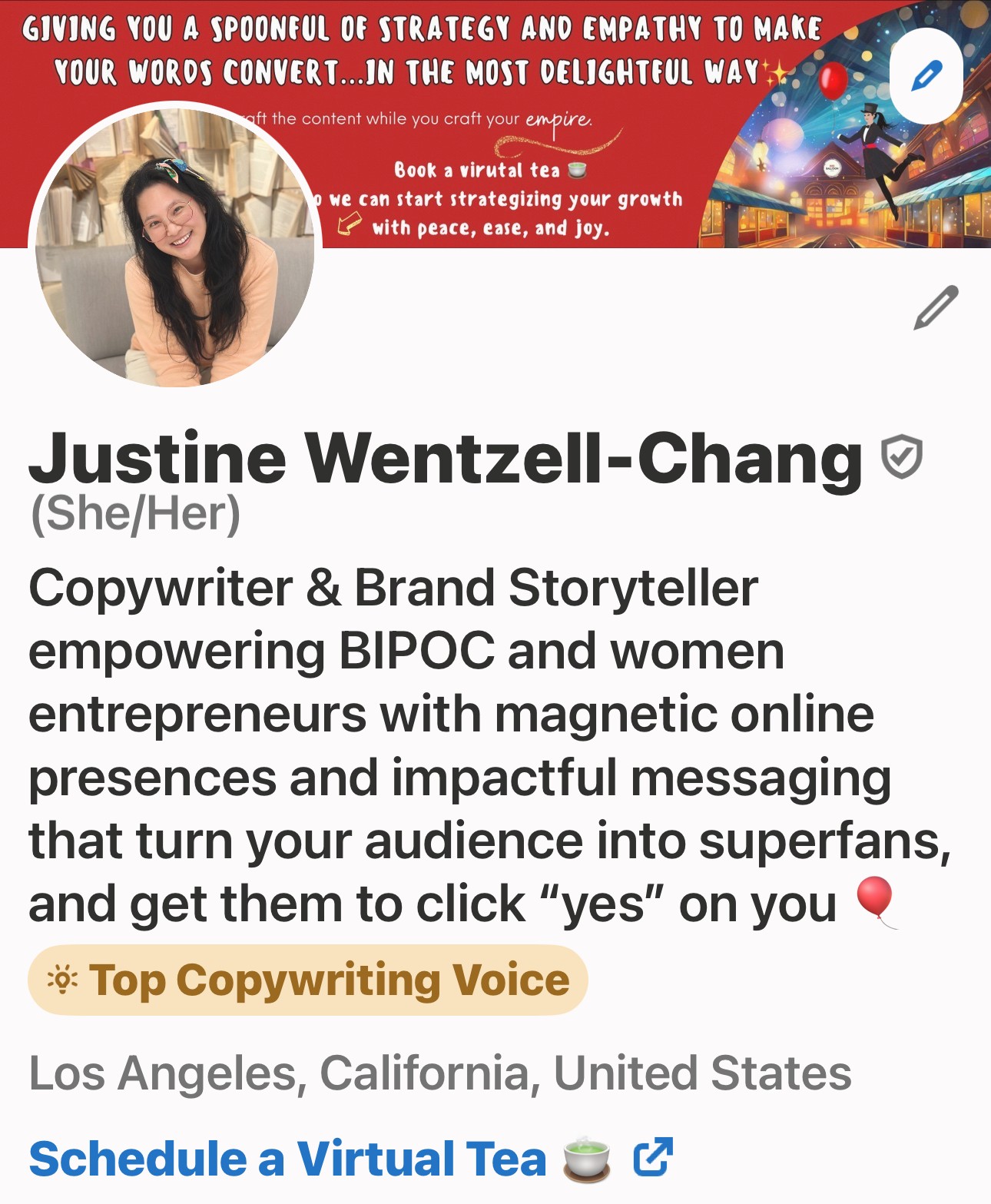Edit profile intro with the gray pencil
The height and width of the screenshot is (1204, 991).
coord(936,307)
